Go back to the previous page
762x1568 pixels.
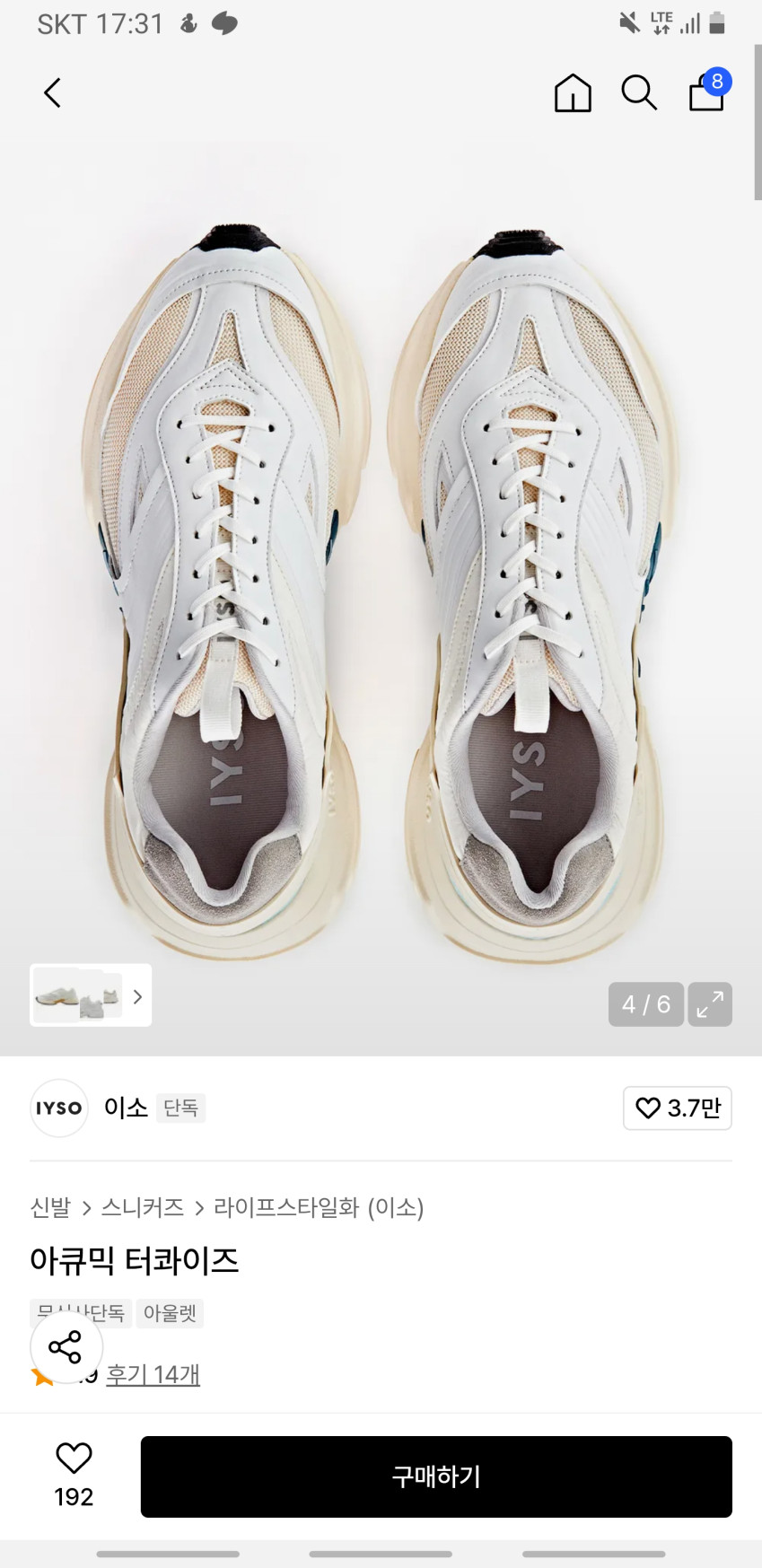coord(53,92)
